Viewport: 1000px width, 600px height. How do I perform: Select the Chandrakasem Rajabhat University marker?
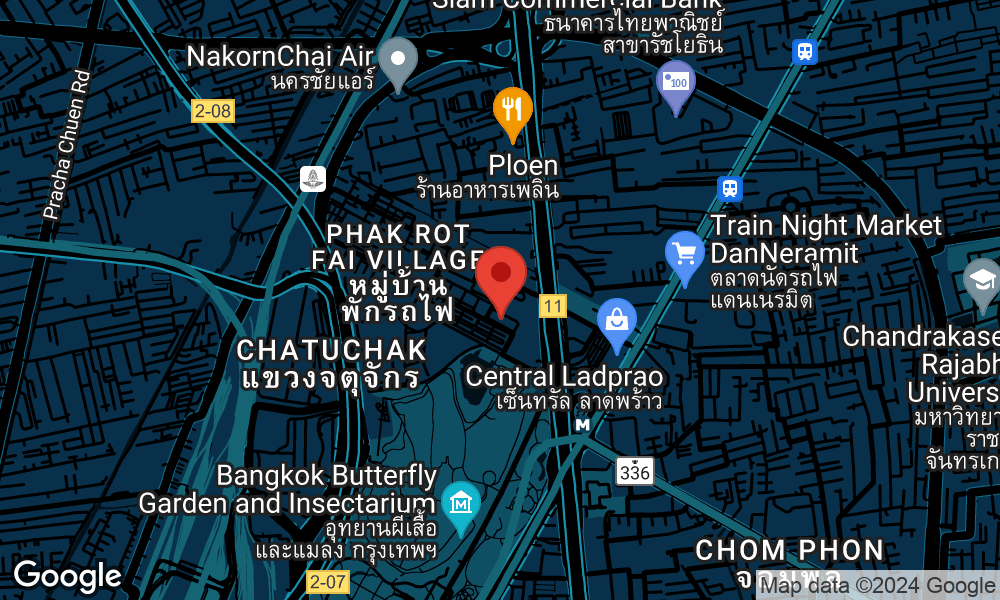click(x=982, y=280)
